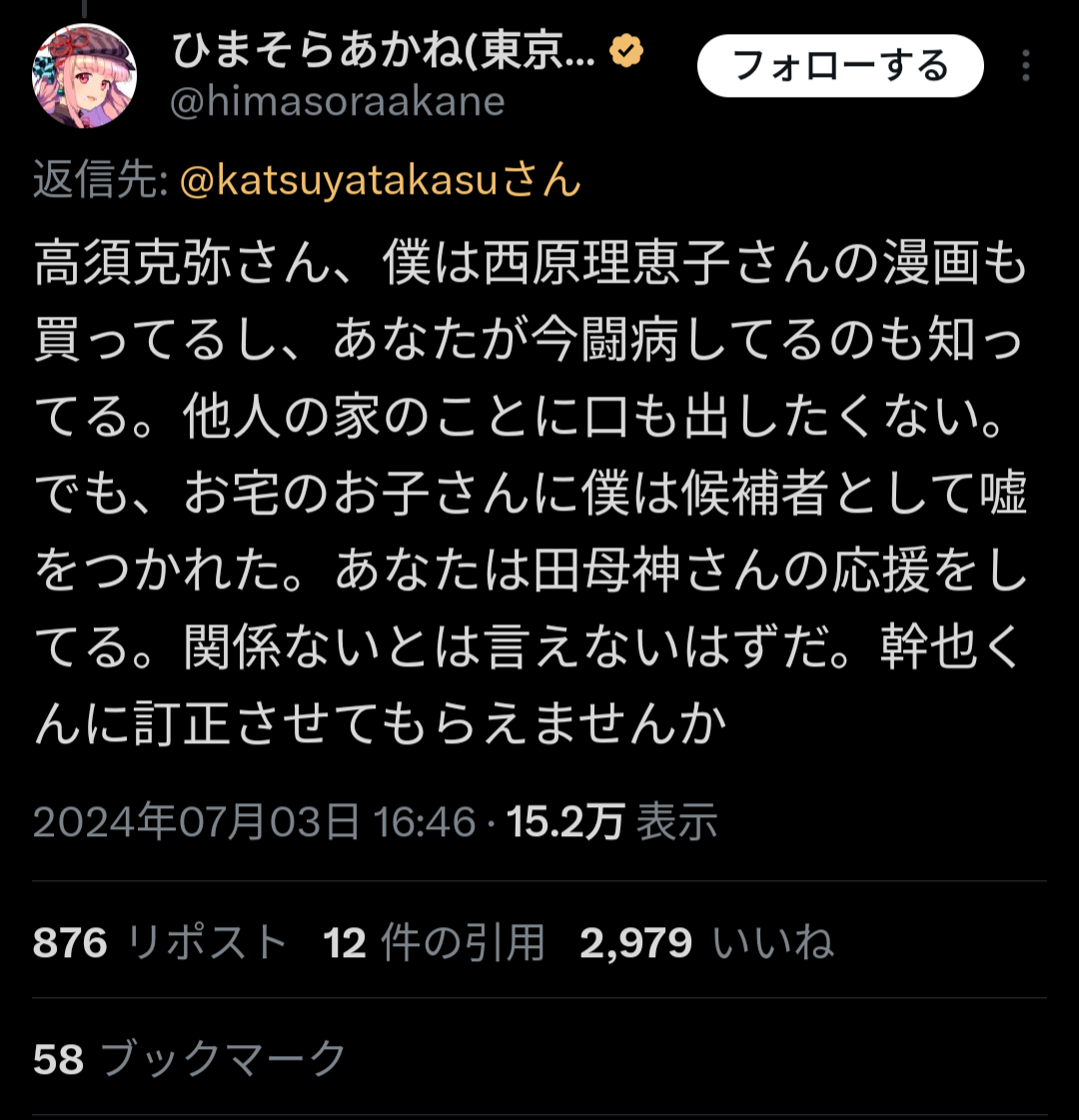This screenshot has width=1079, height=1120.
Task: View the 12 件の引用 quotes
Action: (435, 942)
